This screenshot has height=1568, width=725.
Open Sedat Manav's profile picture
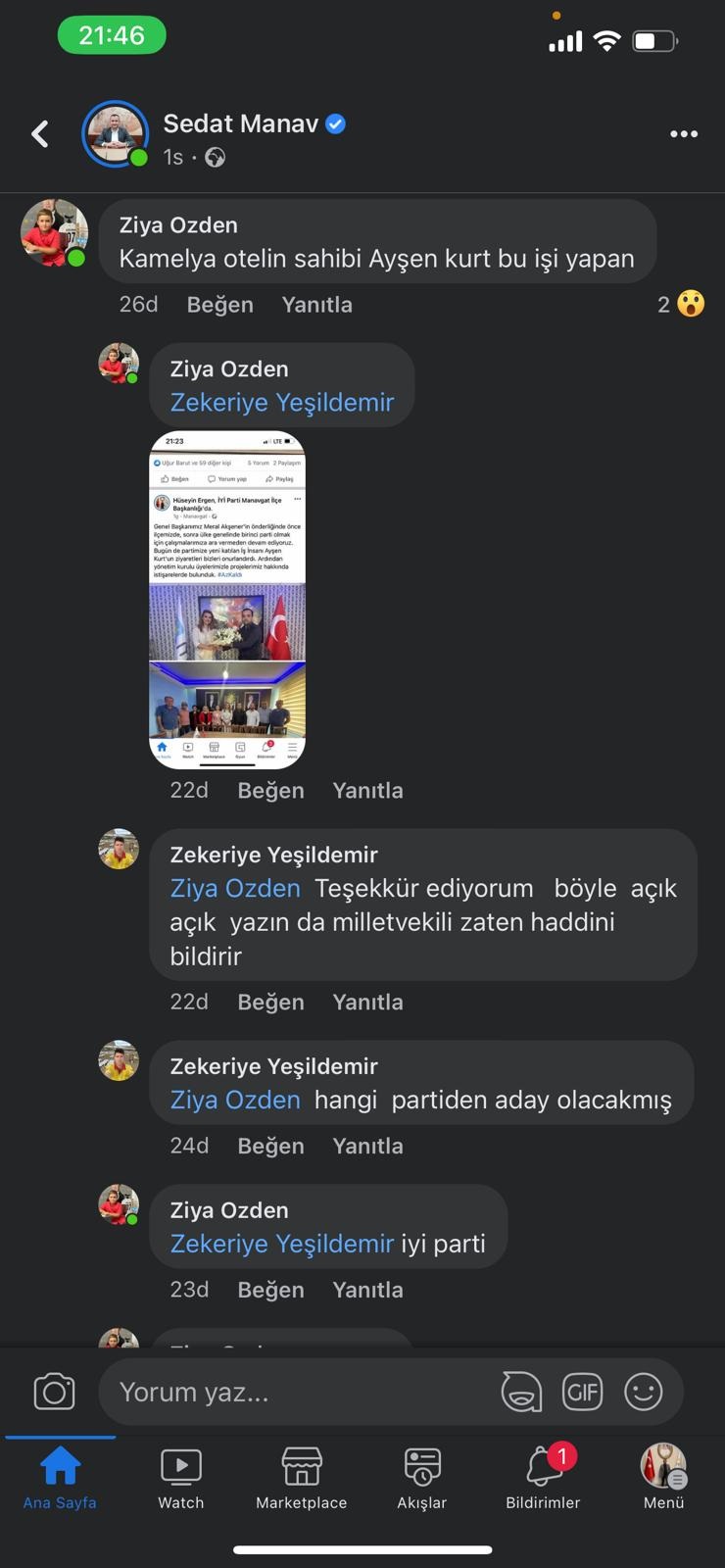(116, 134)
